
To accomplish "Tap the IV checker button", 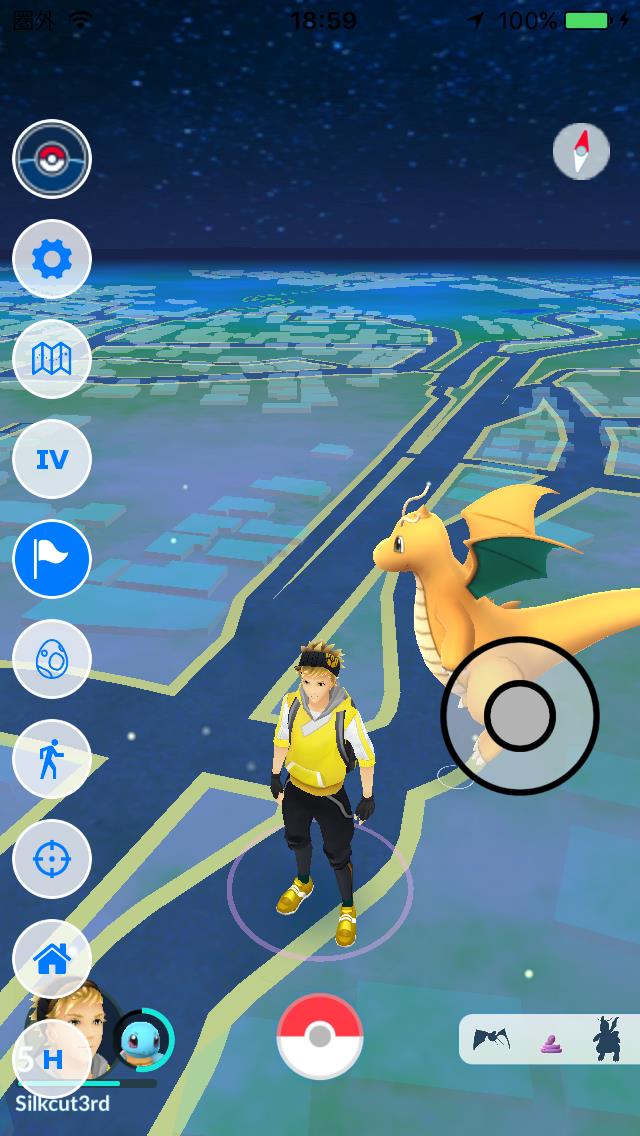I will [52, 459].
